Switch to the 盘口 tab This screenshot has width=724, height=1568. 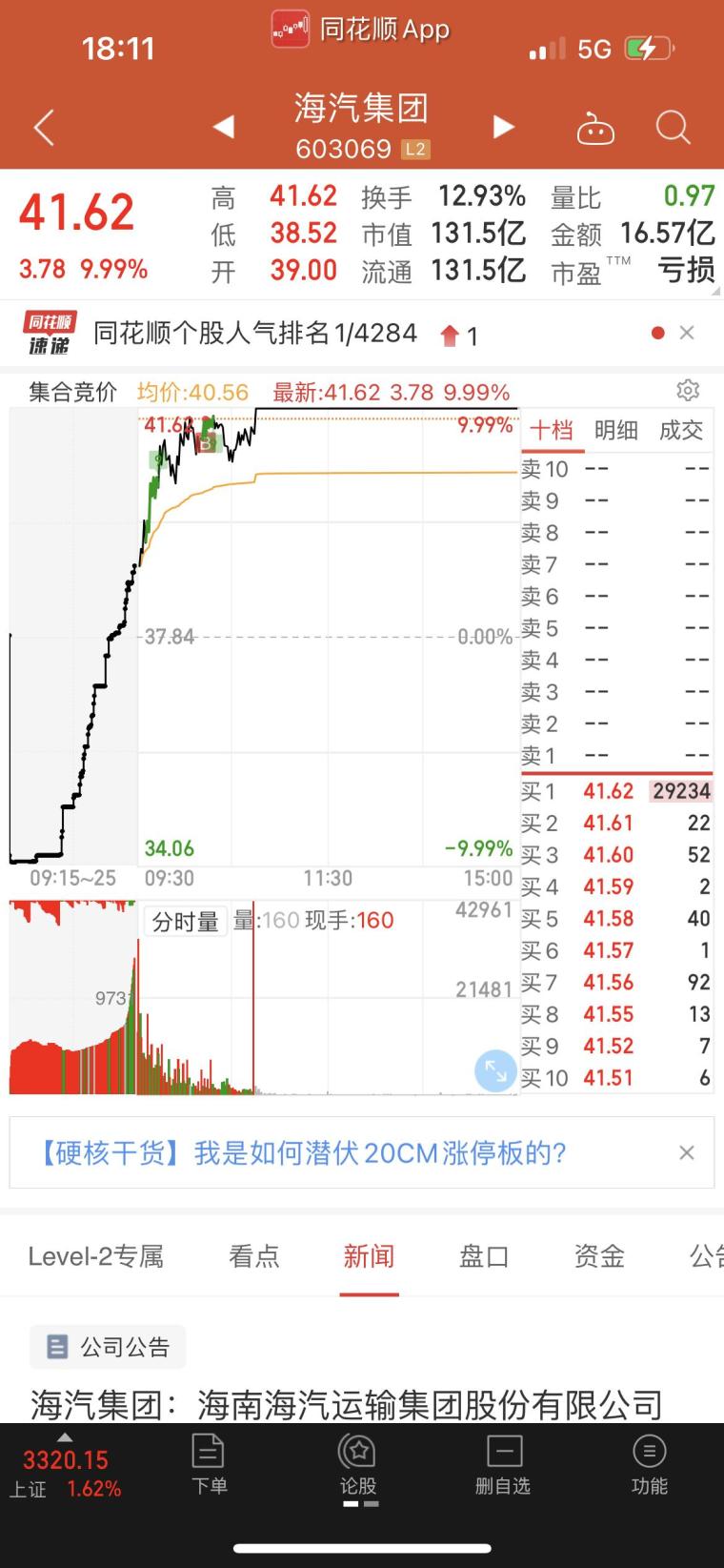(x=484, y=1256)
